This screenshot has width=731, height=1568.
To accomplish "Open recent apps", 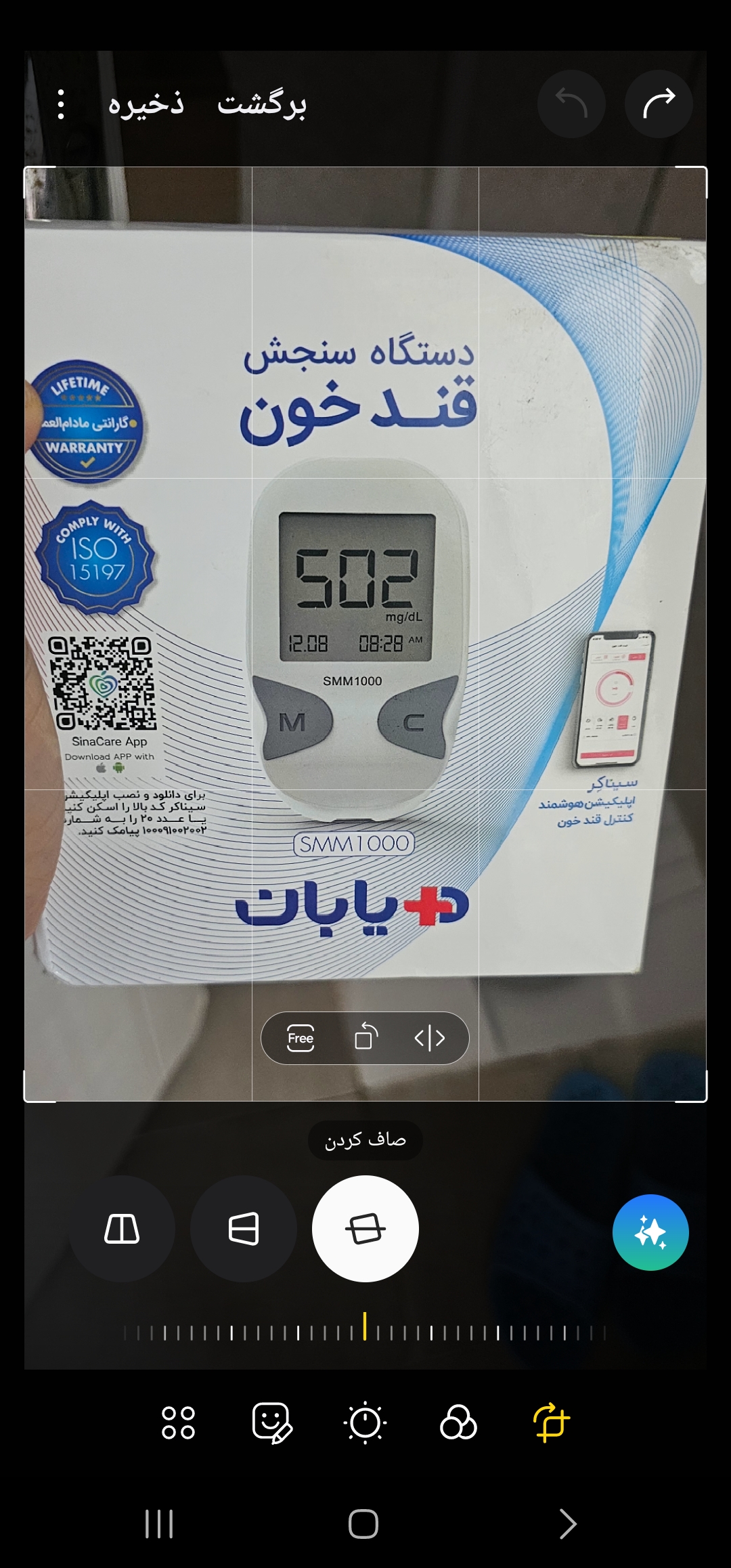I will (160, 1524).
